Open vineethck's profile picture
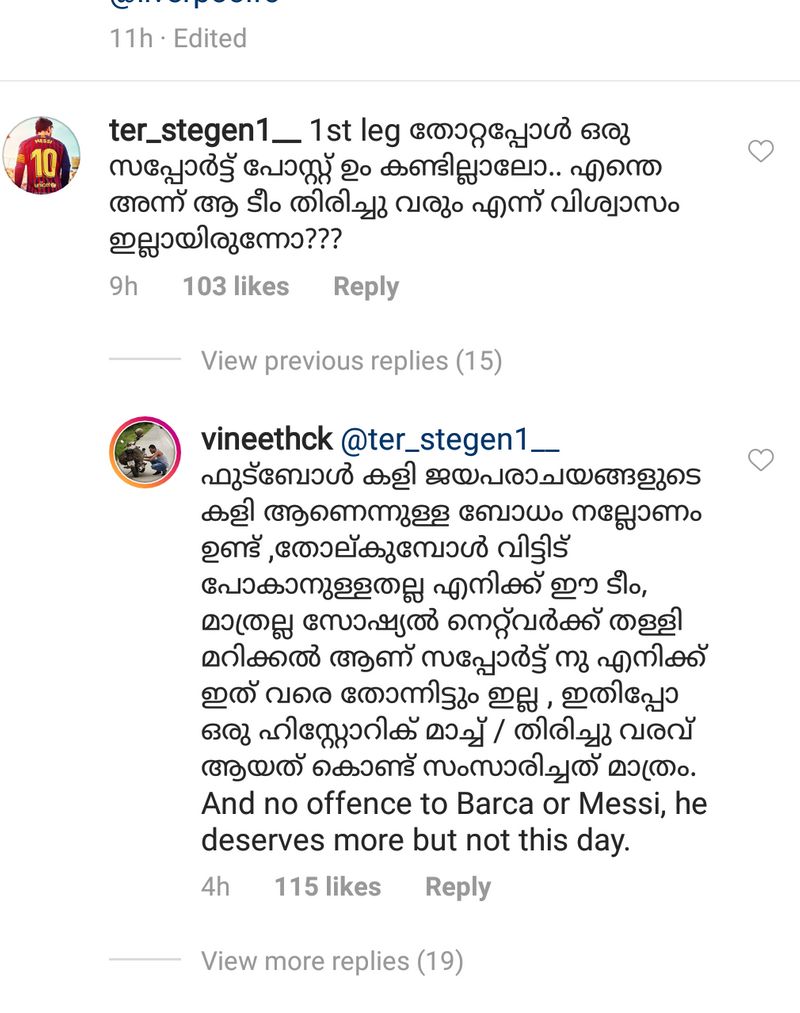 point(145,454)
